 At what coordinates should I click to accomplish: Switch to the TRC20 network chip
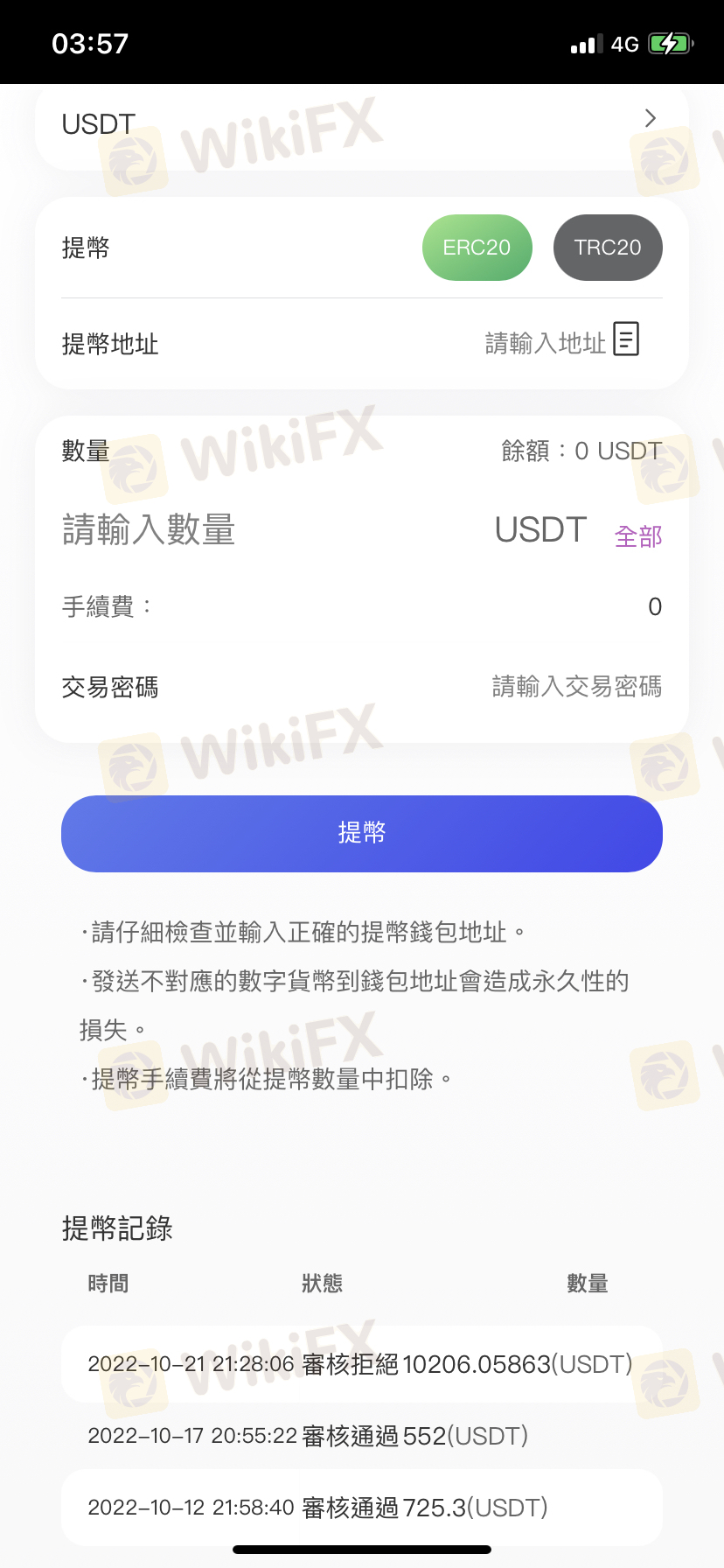coord(608,248)
